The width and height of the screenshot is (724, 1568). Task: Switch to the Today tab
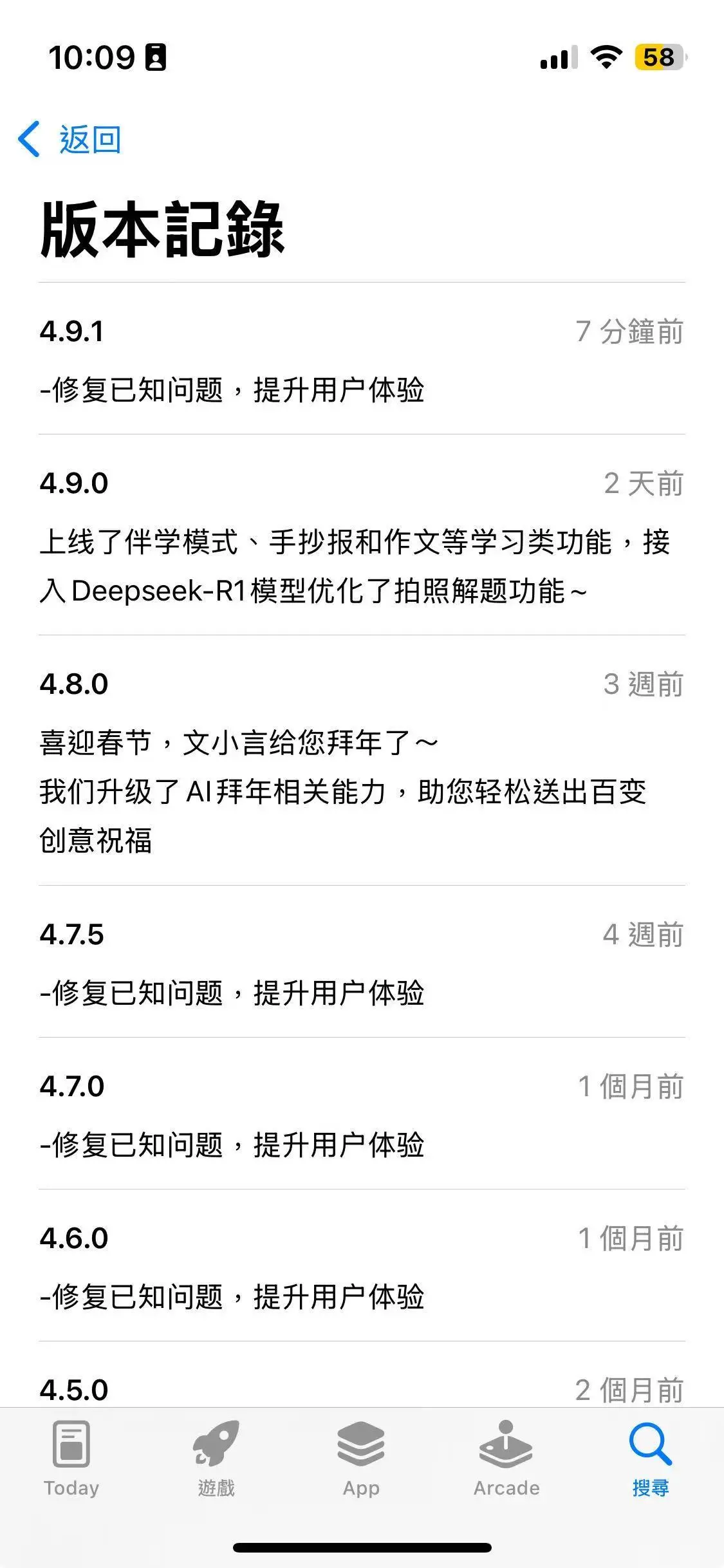tap(71, 1459)
